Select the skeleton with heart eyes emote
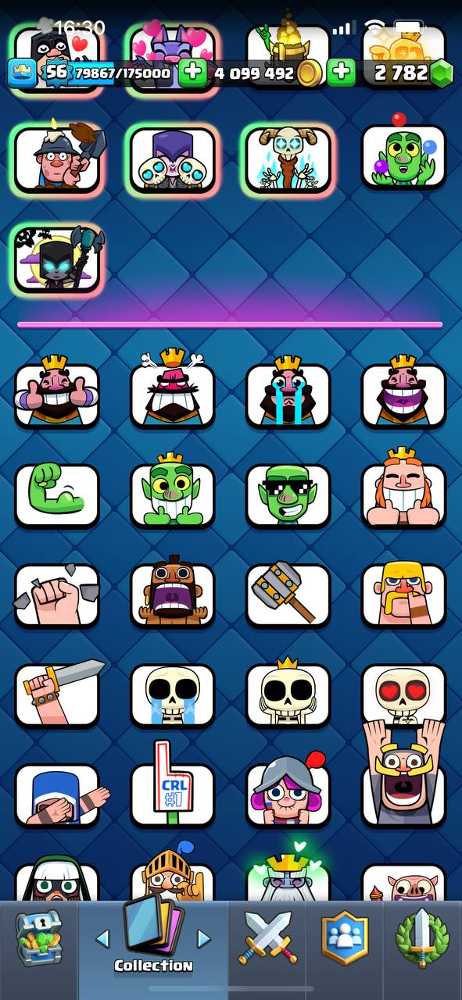 coord(403,695)
